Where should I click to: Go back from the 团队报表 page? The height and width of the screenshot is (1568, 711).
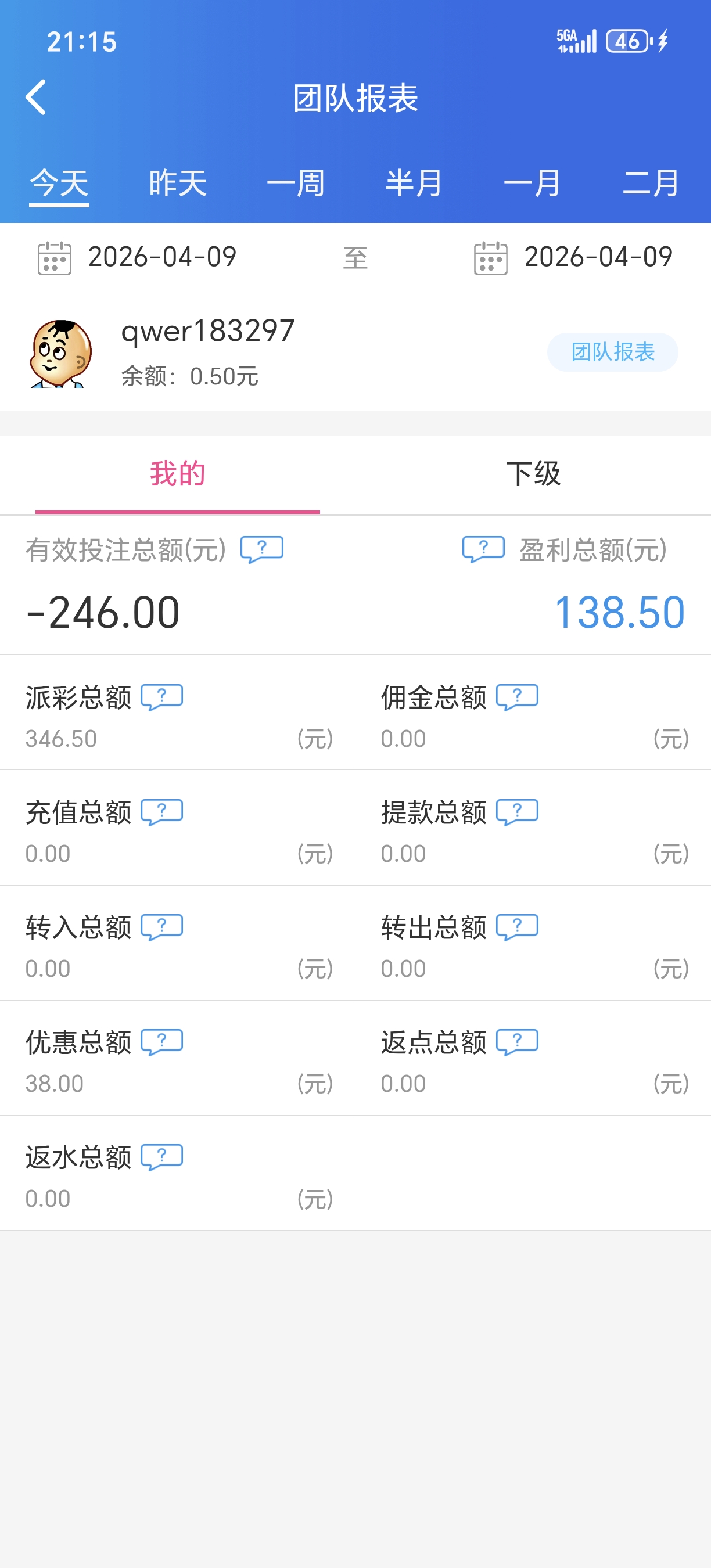pyautogui.click(x=36, y=98)
